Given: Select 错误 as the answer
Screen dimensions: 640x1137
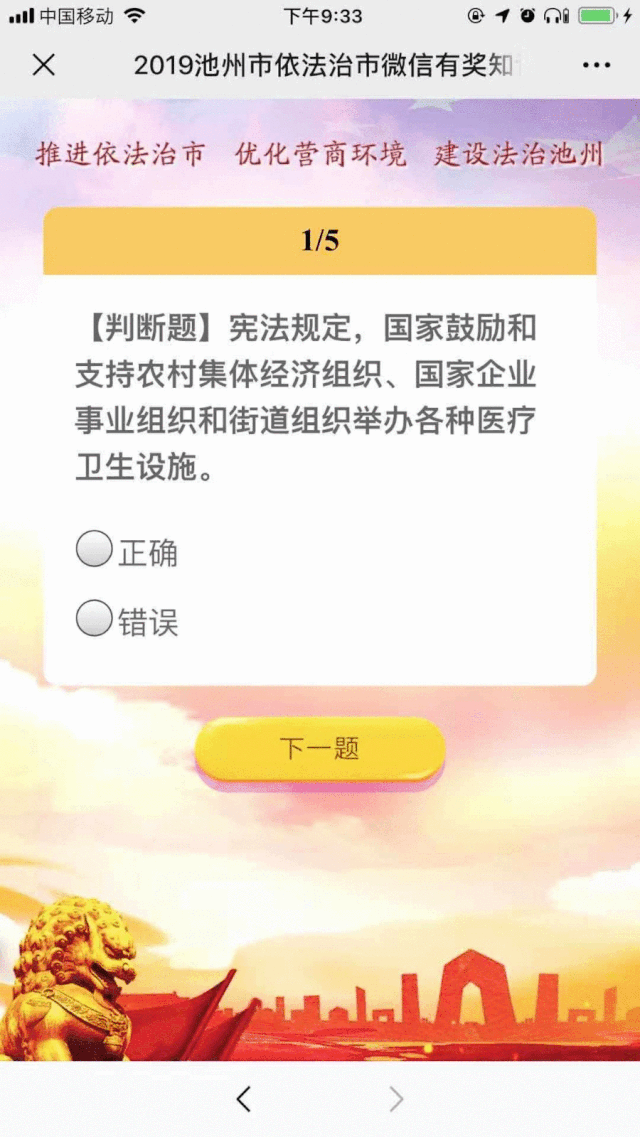Looking at the screenshot, I should 94,620.
